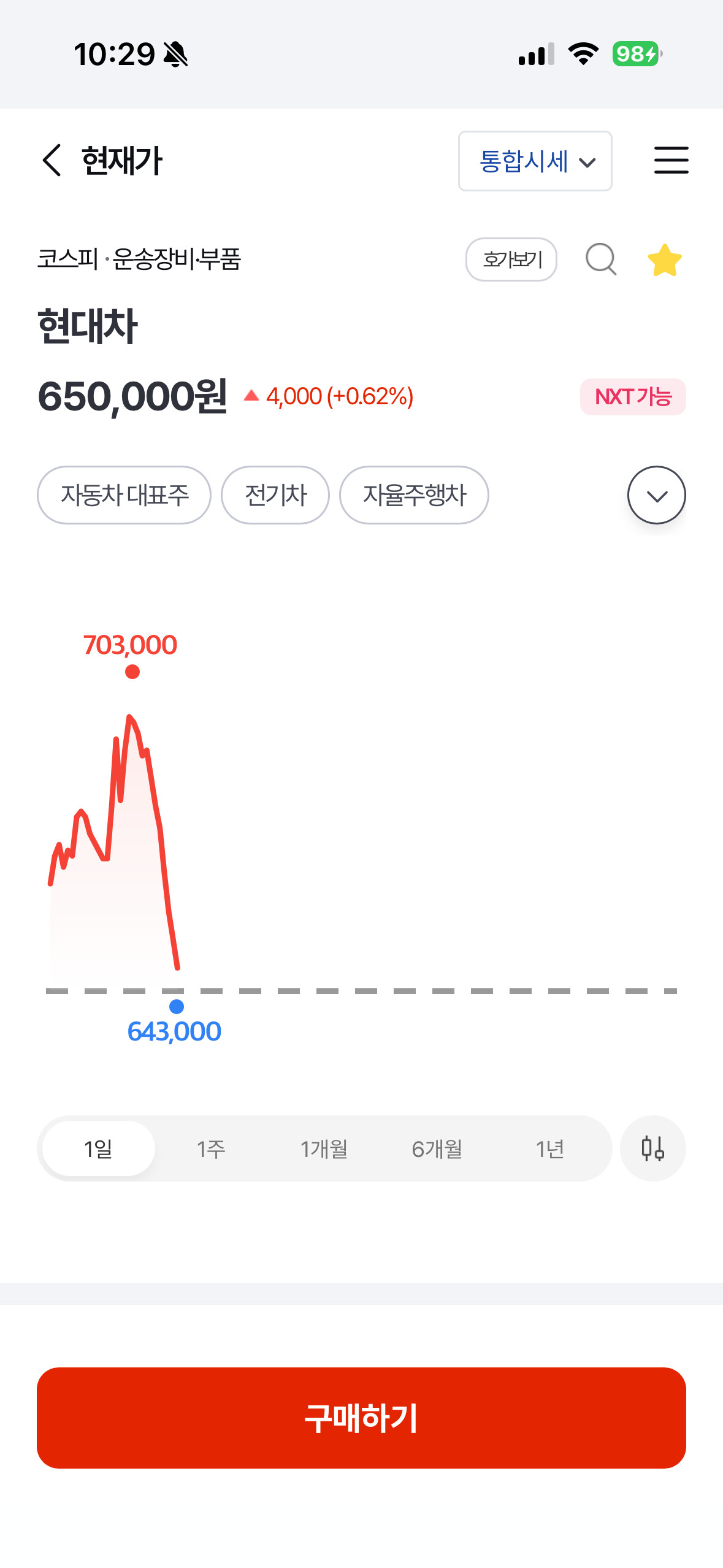
Task: Search for another stock
Action: pyautogui.click(x=601, y=259)
